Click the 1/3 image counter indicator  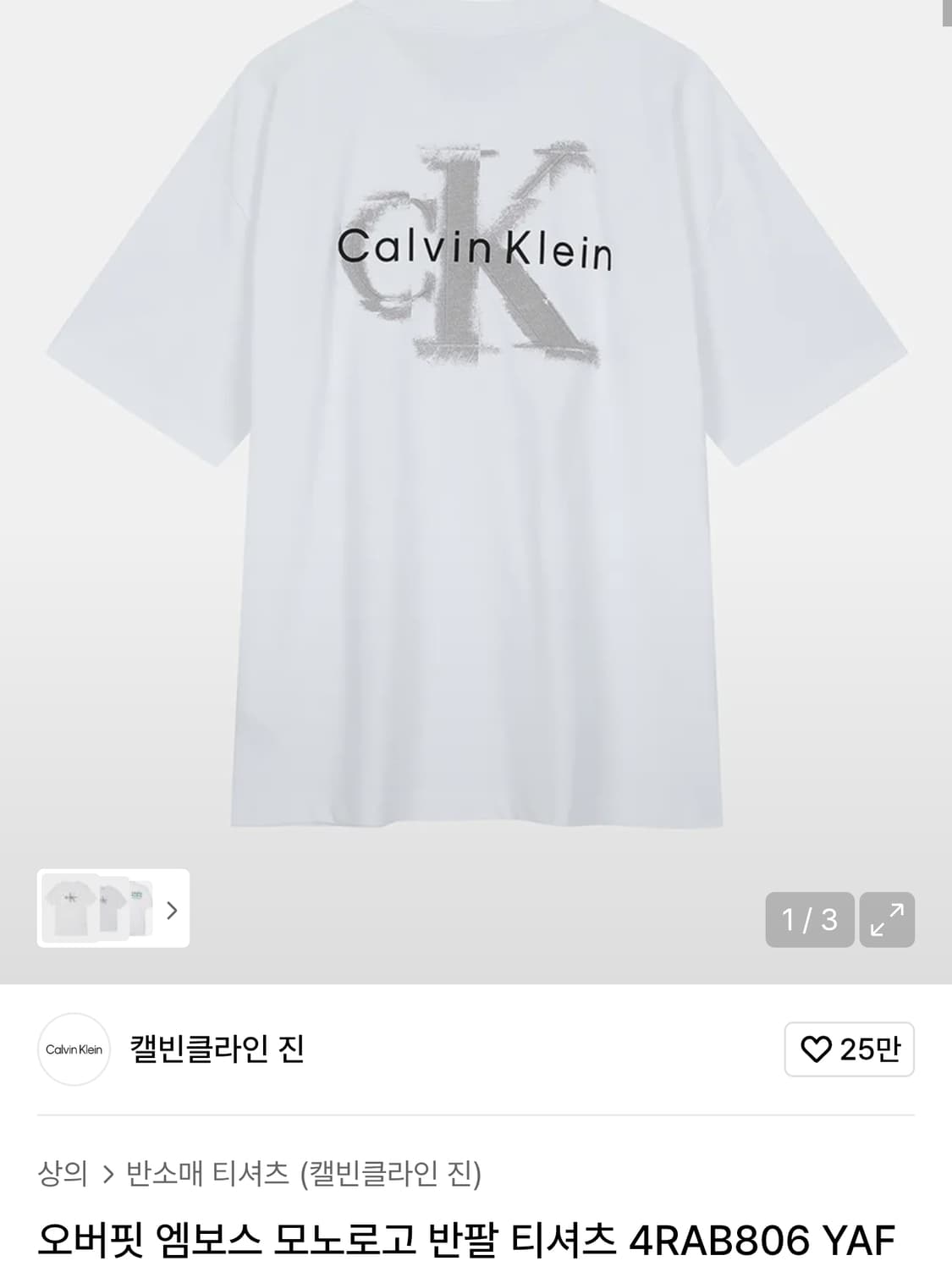click(809, 919)
